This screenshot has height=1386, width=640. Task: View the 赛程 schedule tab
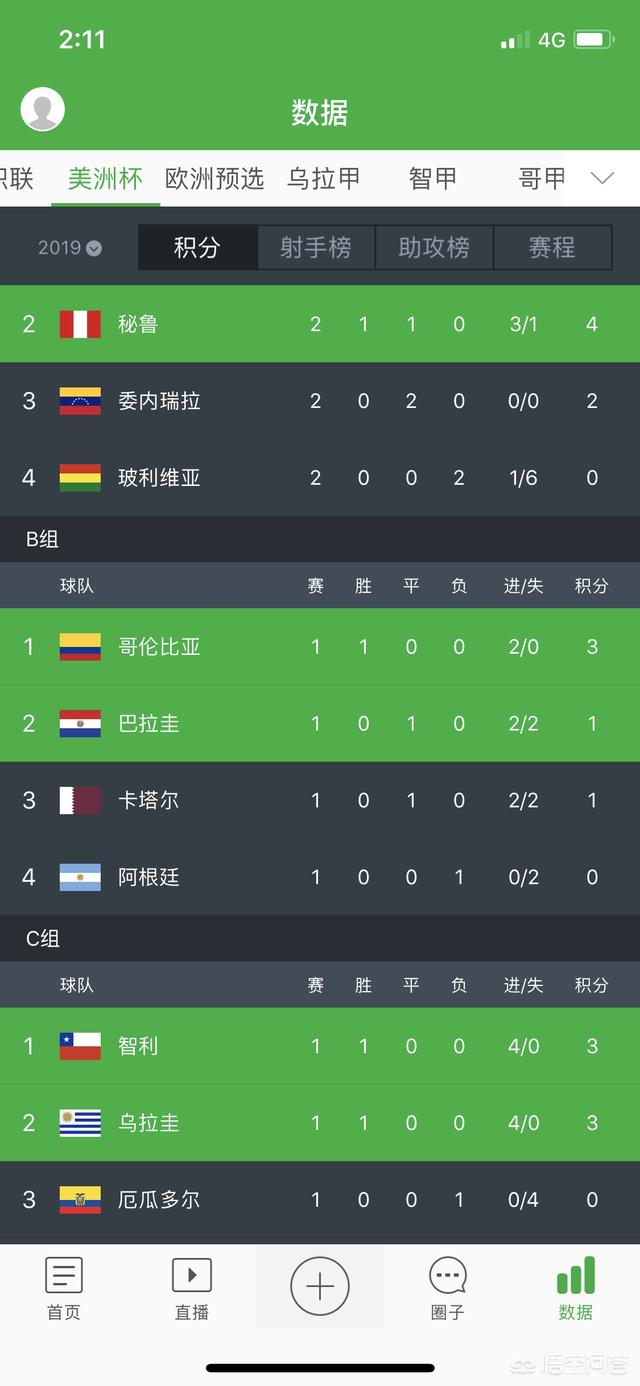pos(552,248)
